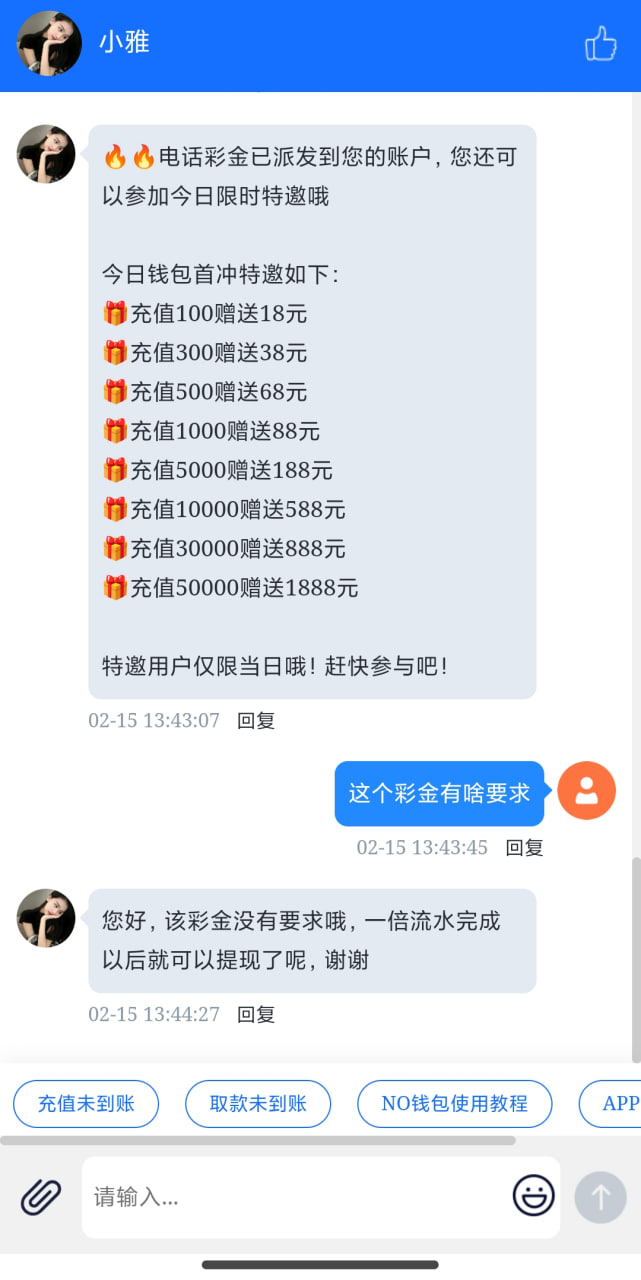Tap 回复 under the 这个彩金有啥要求 message
641x1280 pixels.
point(524,847)
